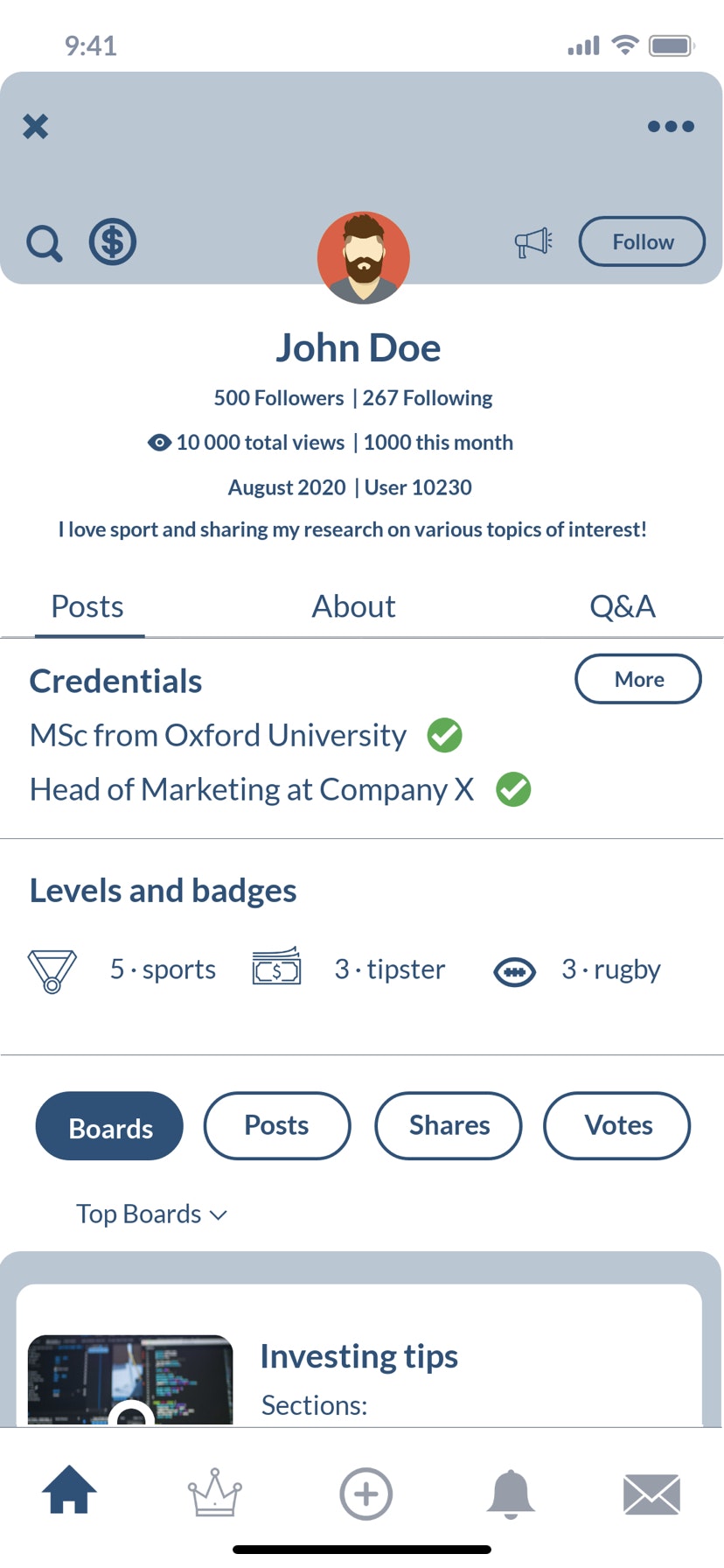Open the crown leaderboard tab

coord(215,1493)
